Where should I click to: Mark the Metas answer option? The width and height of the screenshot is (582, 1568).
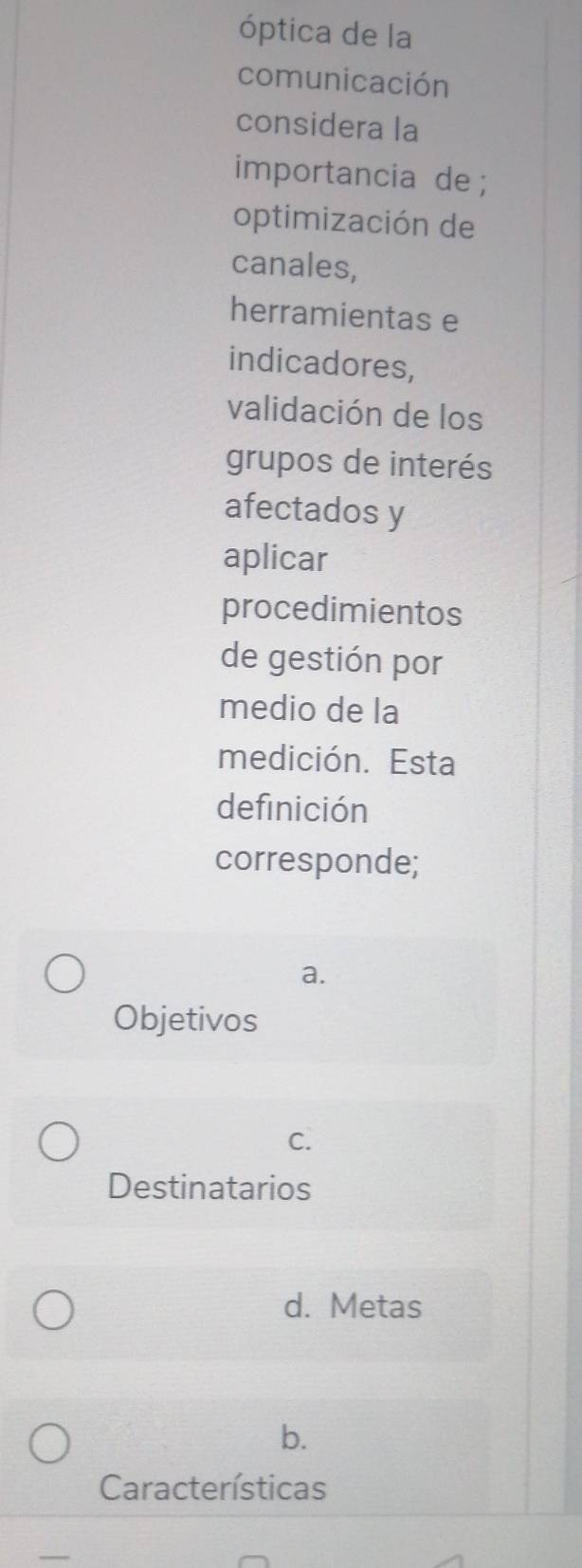54,1312
